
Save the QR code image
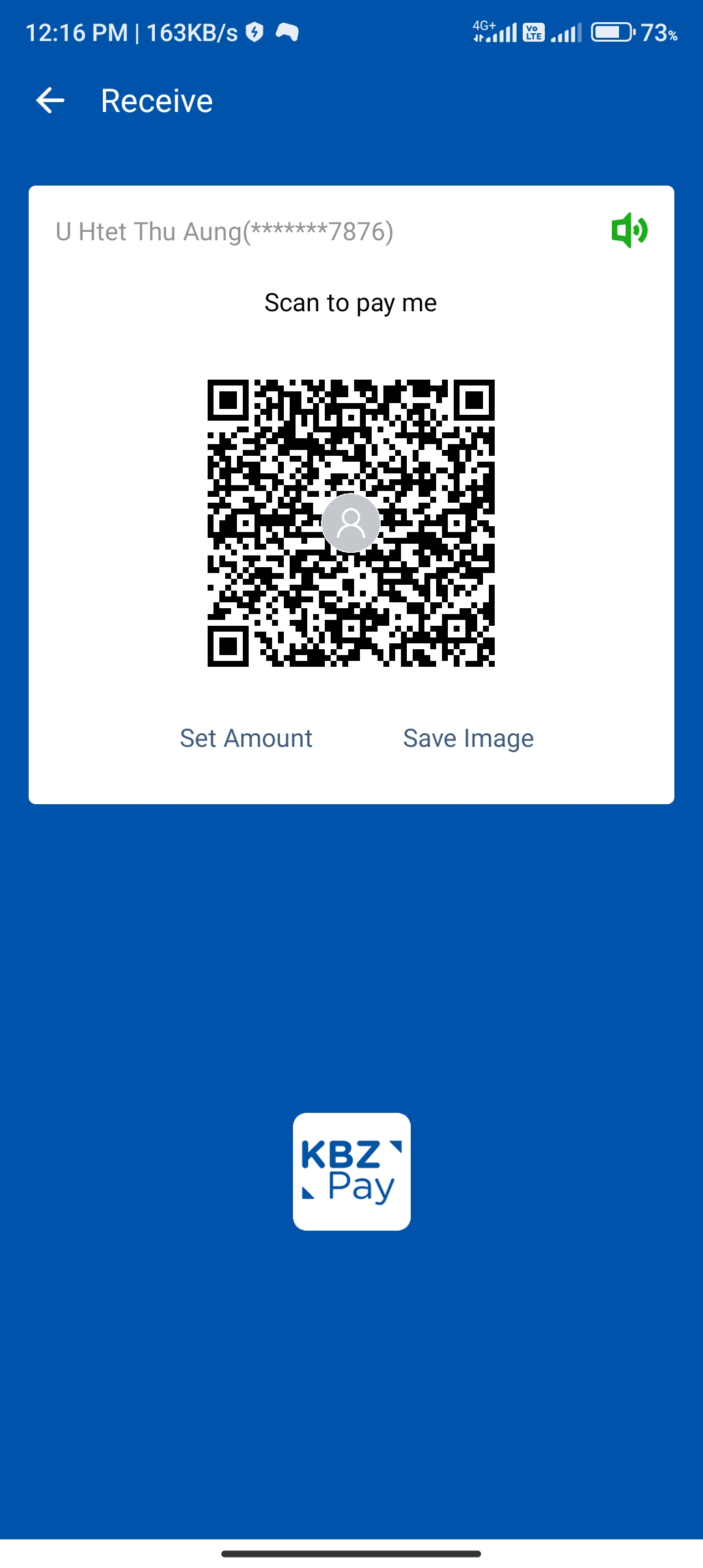click(468, 738)
